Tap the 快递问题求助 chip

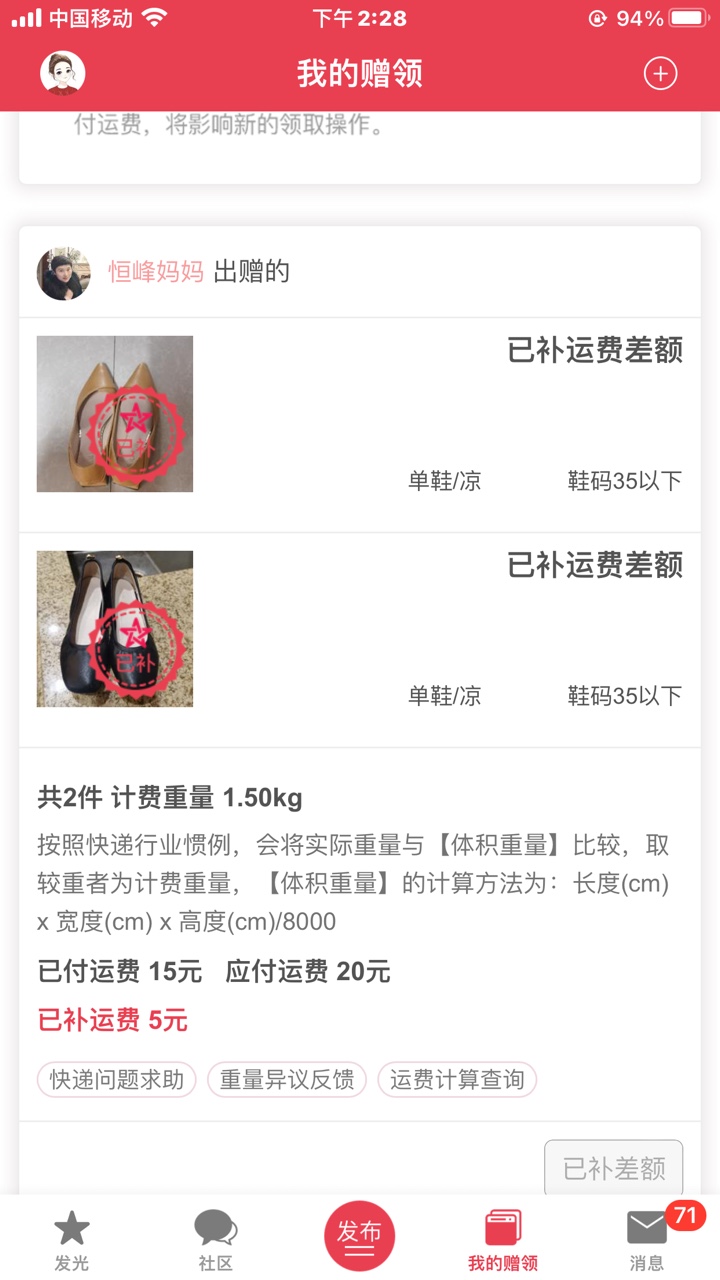click(x=117, y=1080)
